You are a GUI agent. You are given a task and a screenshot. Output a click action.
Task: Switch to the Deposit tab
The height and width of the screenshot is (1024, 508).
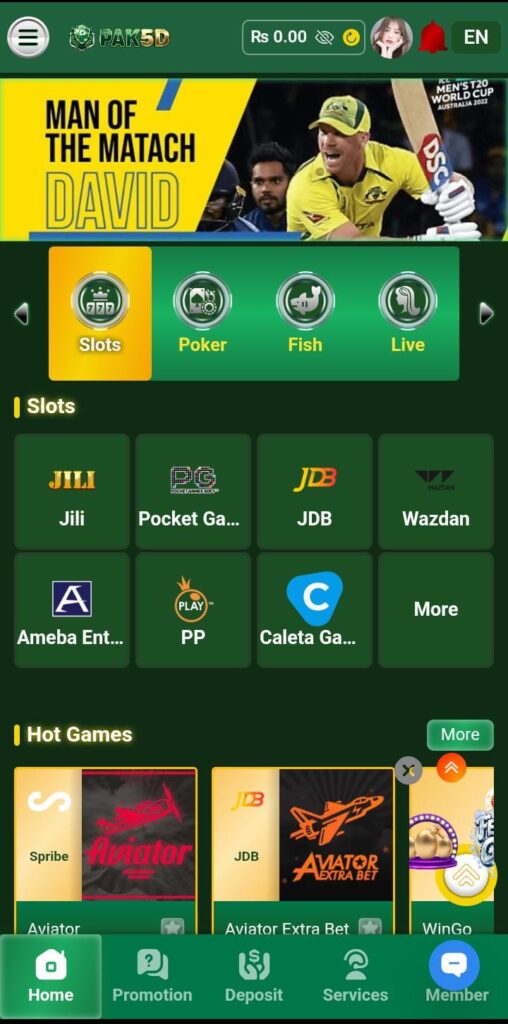tap(254, 976)
